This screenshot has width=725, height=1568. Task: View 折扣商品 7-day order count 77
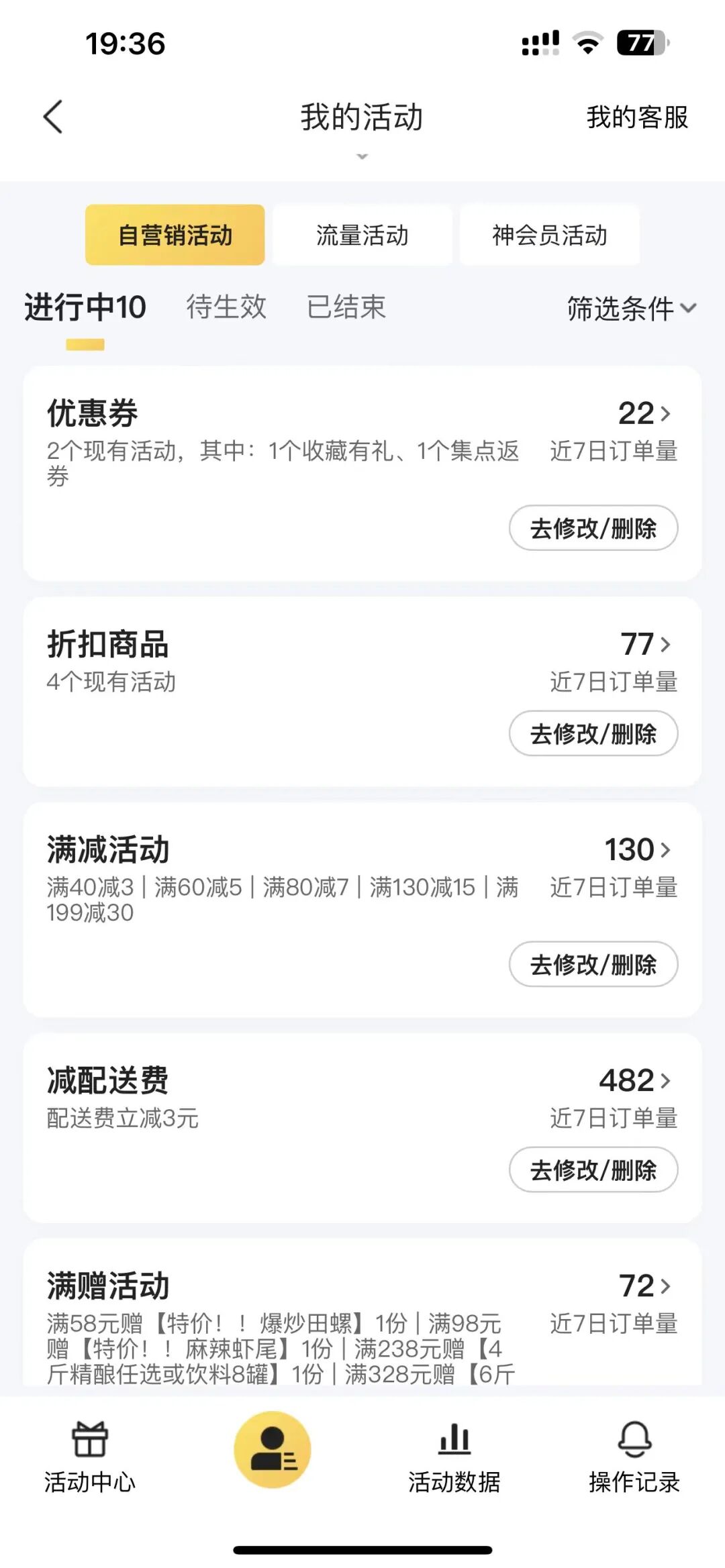pos(645,644)
